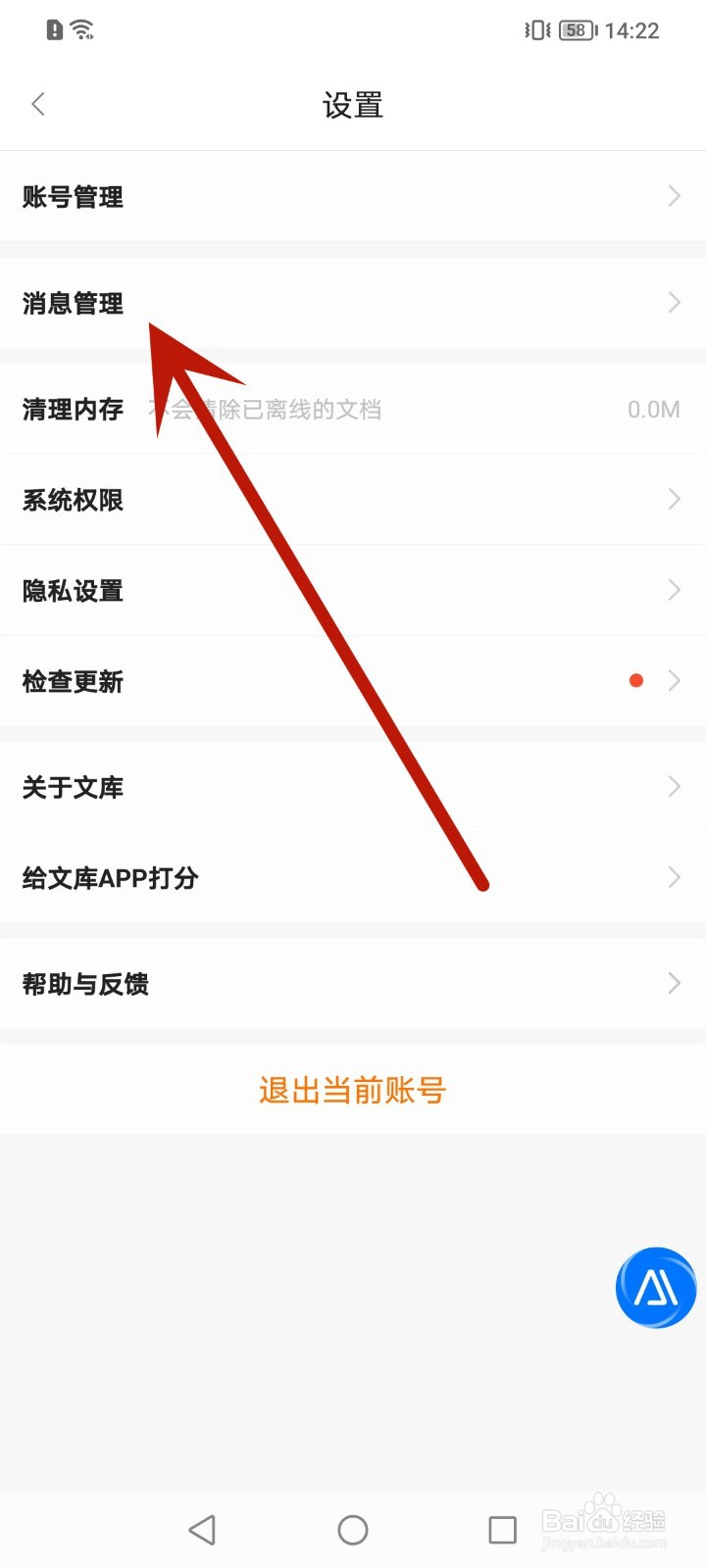Tap the back arrow to exit Settings
706x1568 pixels.
point(37,103)
